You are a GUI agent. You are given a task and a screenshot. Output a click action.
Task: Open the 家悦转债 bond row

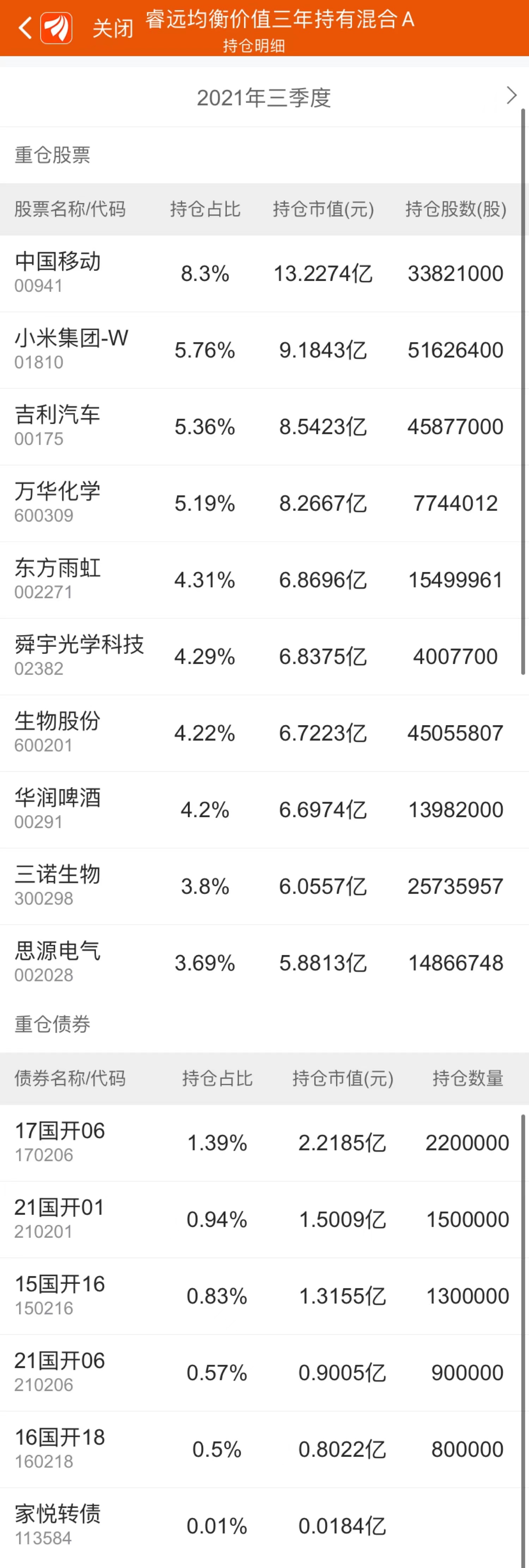coord(264,1525)
